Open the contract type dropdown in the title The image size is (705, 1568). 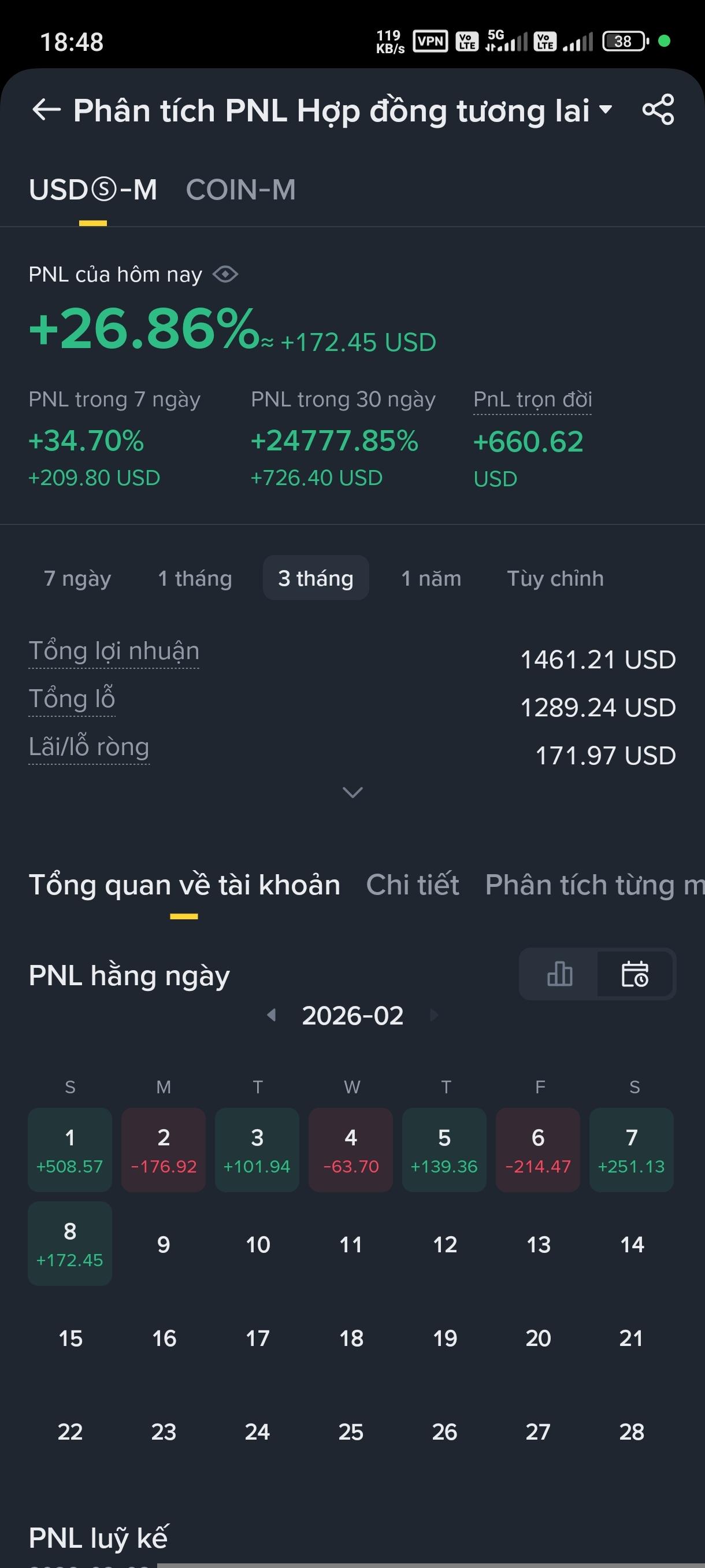point(605,110)
